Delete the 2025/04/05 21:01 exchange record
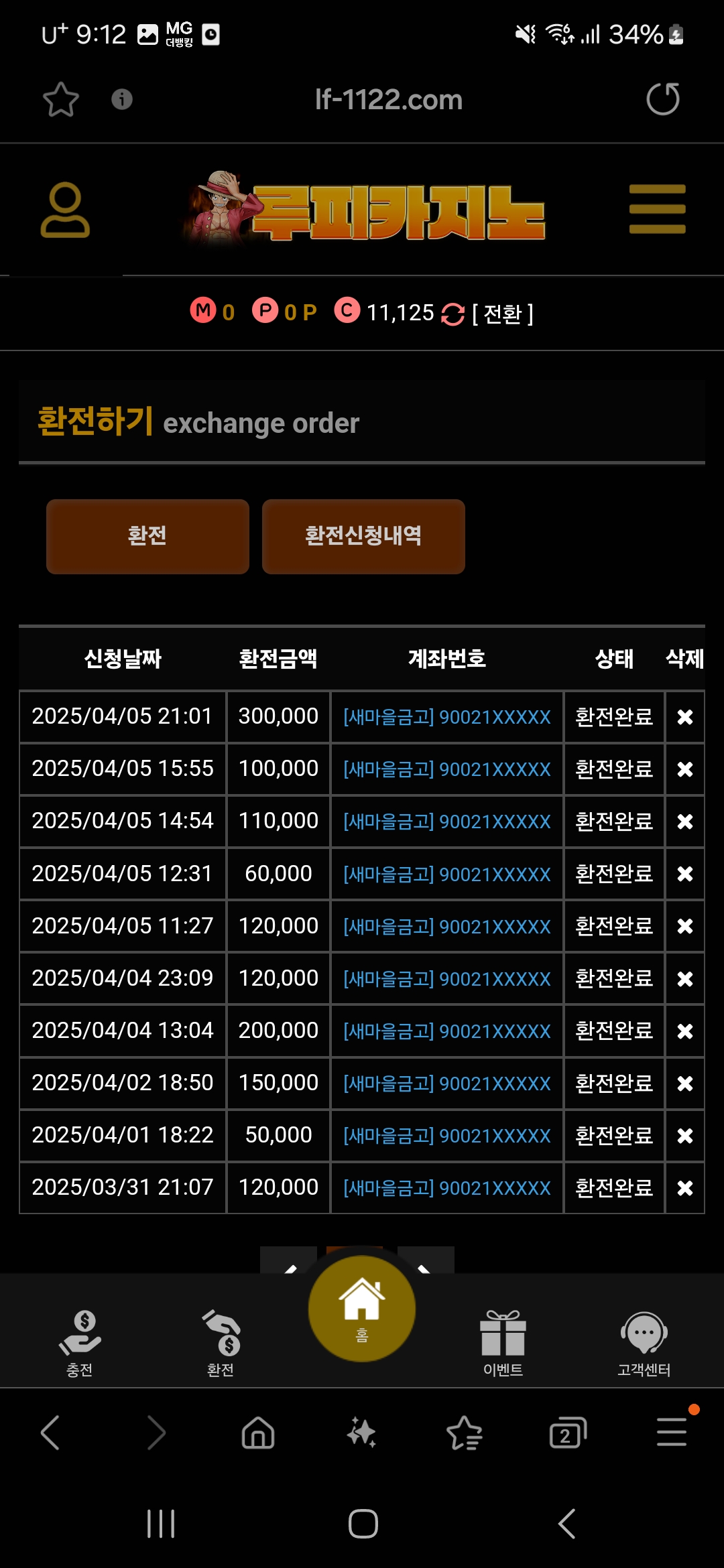Viewport: 724px width, 1568px height. [684, 717]
